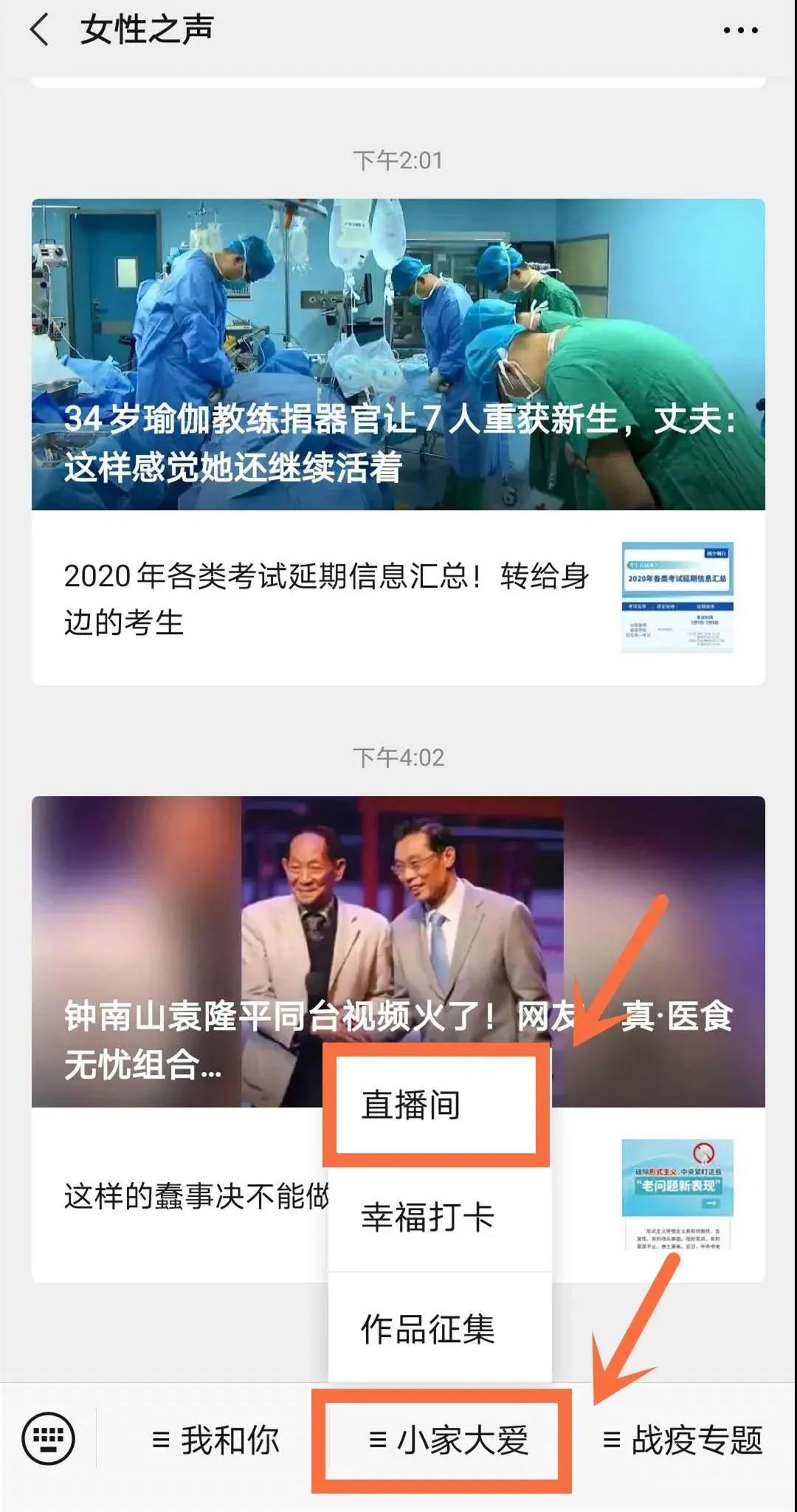
Task: Open the yoga coach organ donation article
Action: coord(398,354)
